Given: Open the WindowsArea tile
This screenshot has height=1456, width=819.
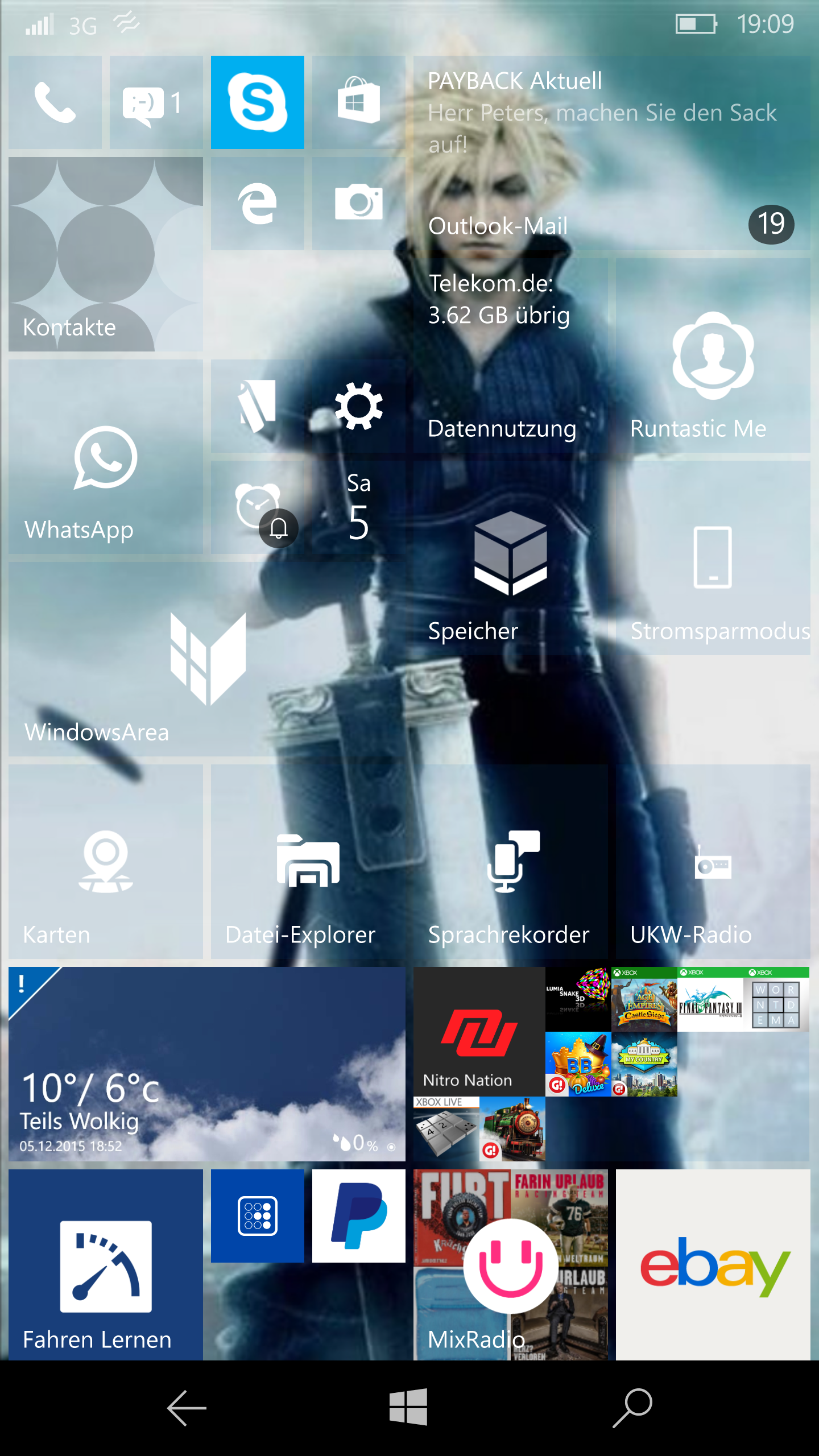Looking at the screenshot, I should pos(207,659).
